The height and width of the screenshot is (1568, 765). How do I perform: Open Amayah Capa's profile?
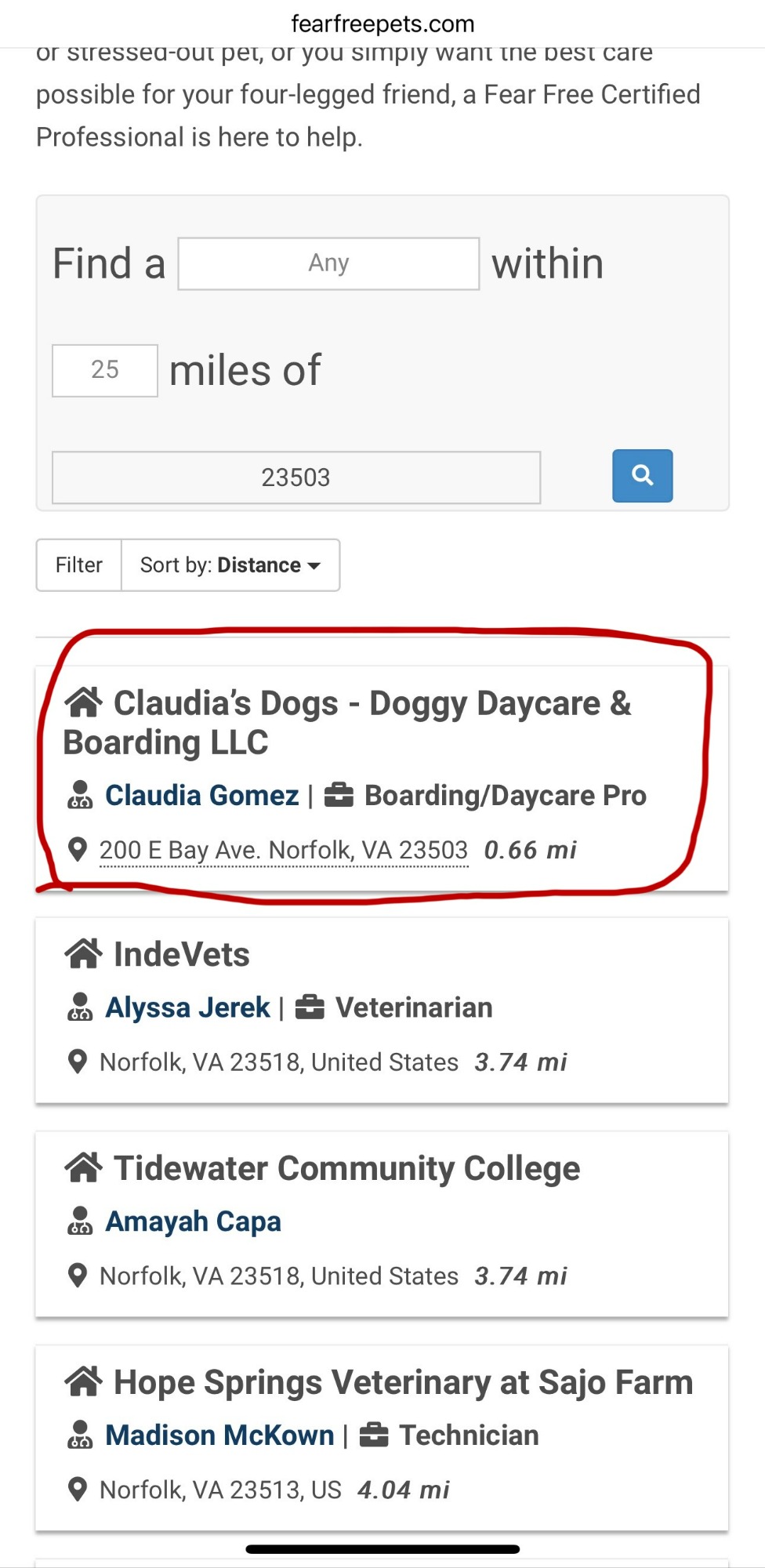194,1221
